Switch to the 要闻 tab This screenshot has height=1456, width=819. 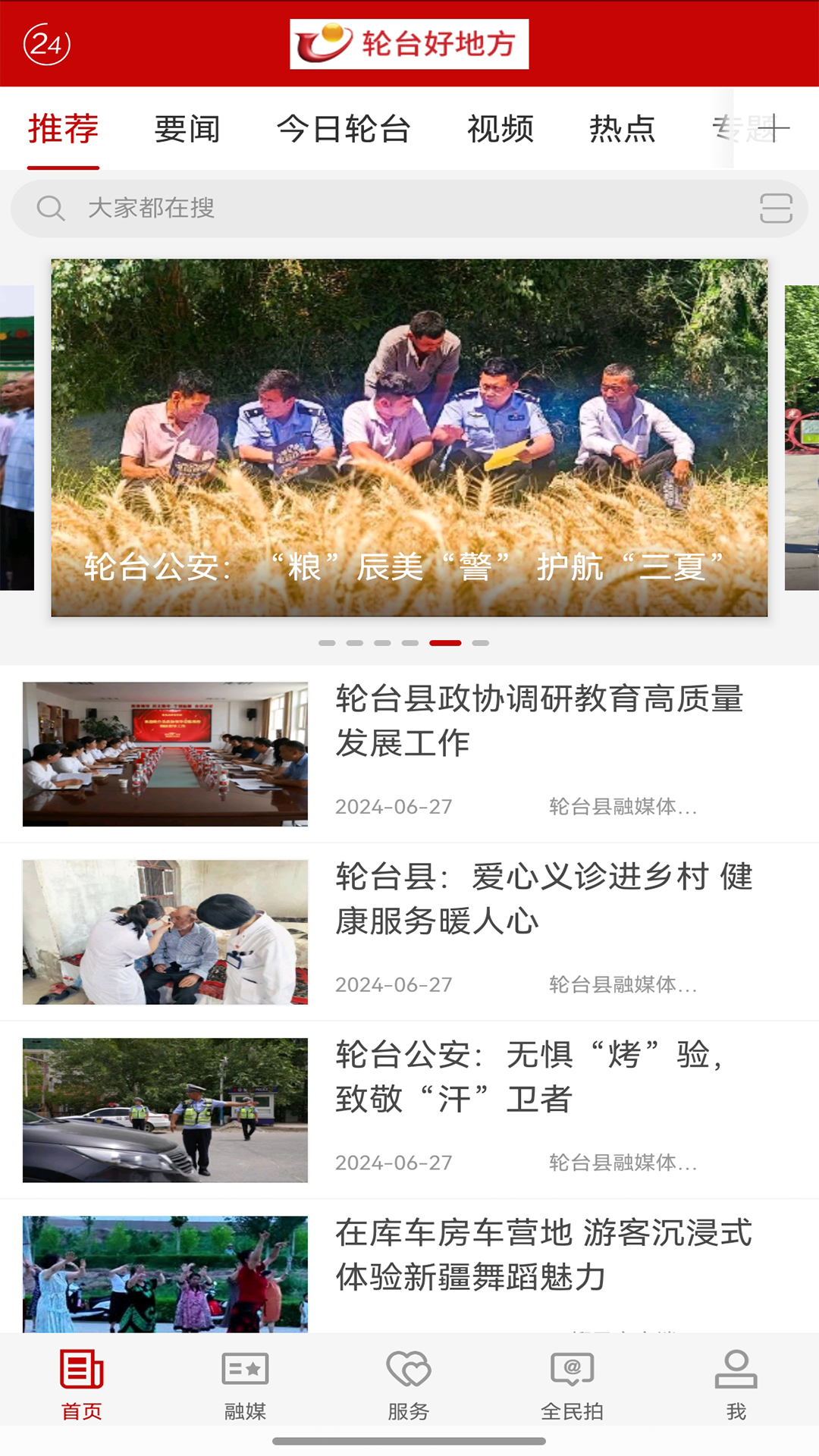click(187, 129)
